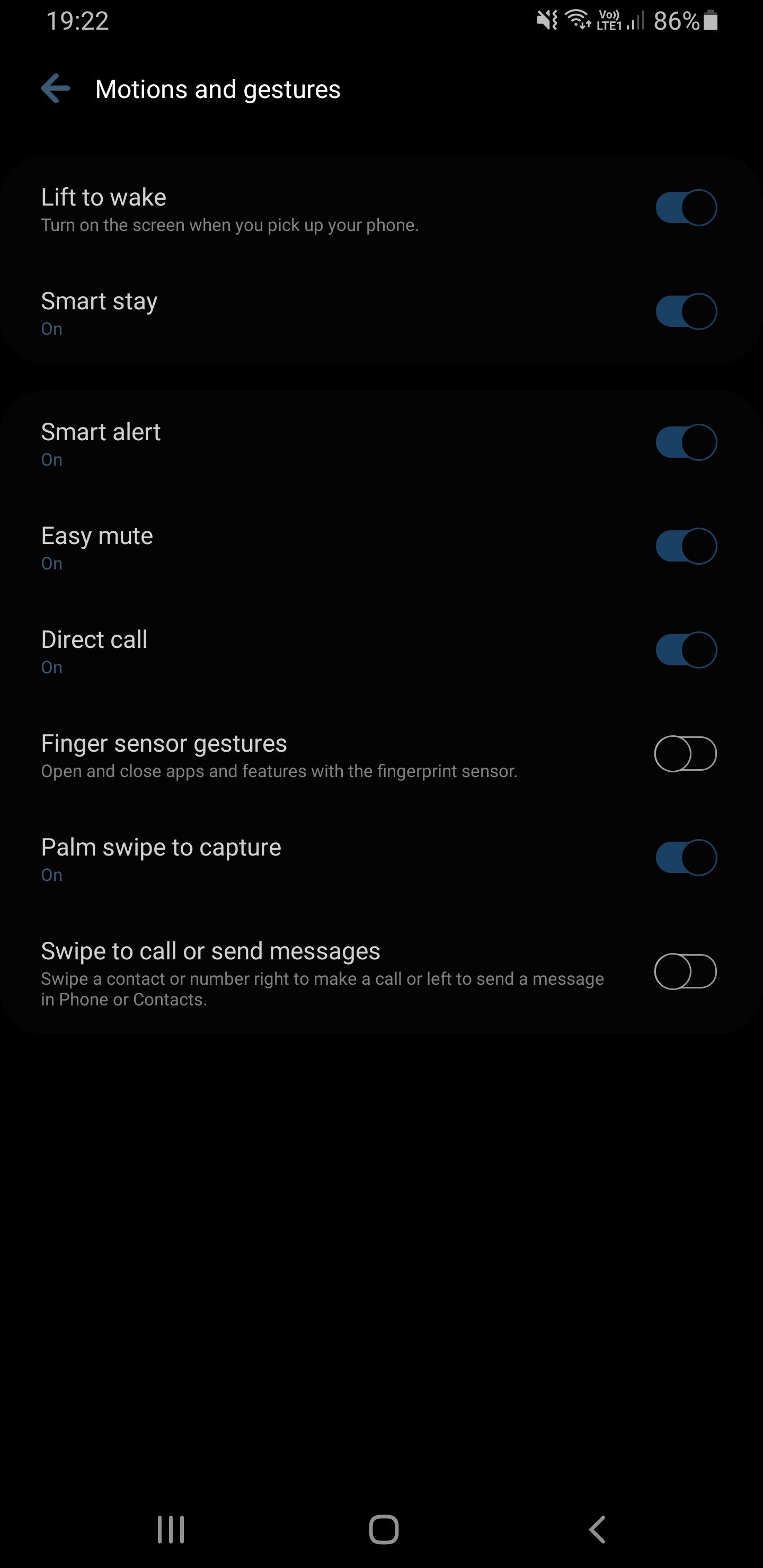Turn off the Lift to wake switch
This screenshot has height=1568, width=763.
tap(686, 208)
